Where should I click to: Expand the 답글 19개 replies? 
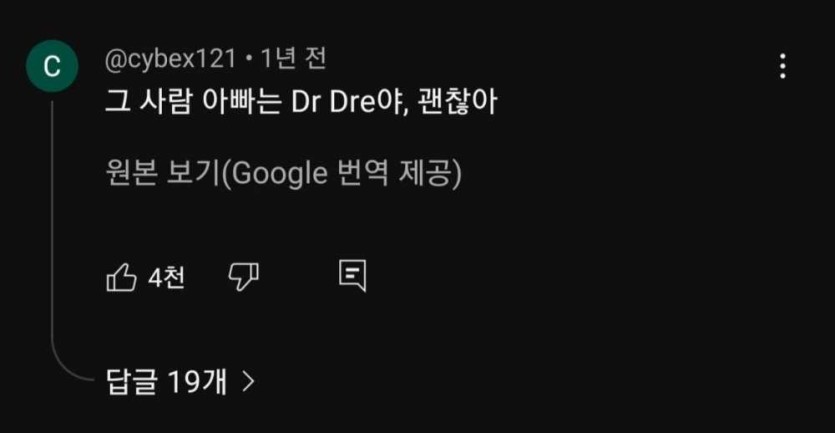181,381
